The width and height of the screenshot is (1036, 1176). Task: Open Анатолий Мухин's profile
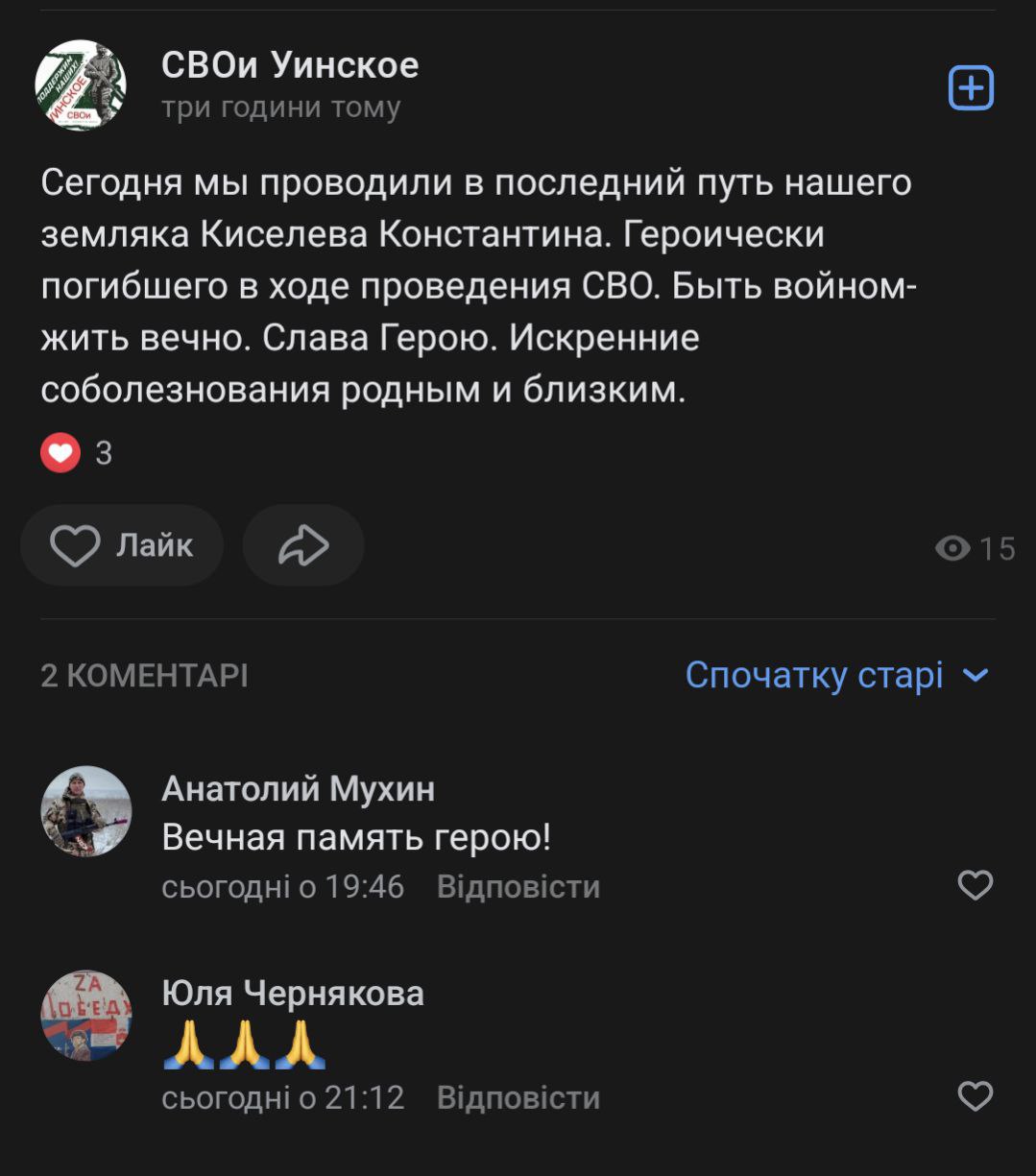[298, 788]
